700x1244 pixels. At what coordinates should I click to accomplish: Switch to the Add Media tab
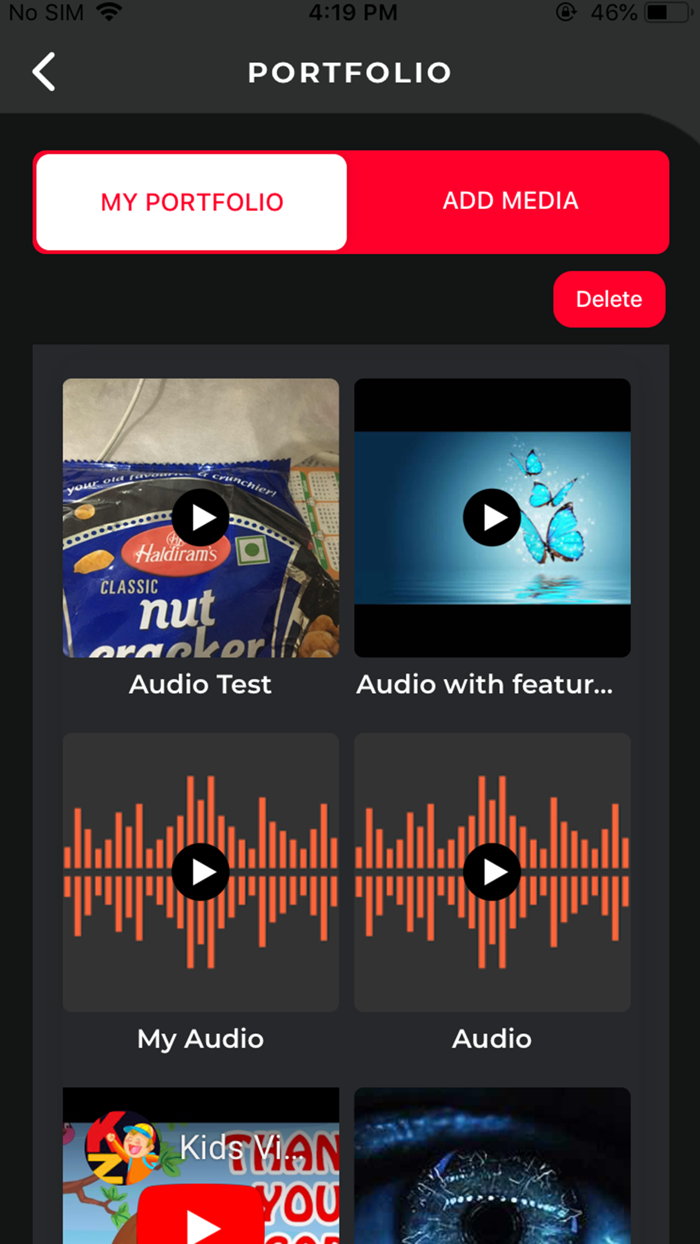(510, 201)
